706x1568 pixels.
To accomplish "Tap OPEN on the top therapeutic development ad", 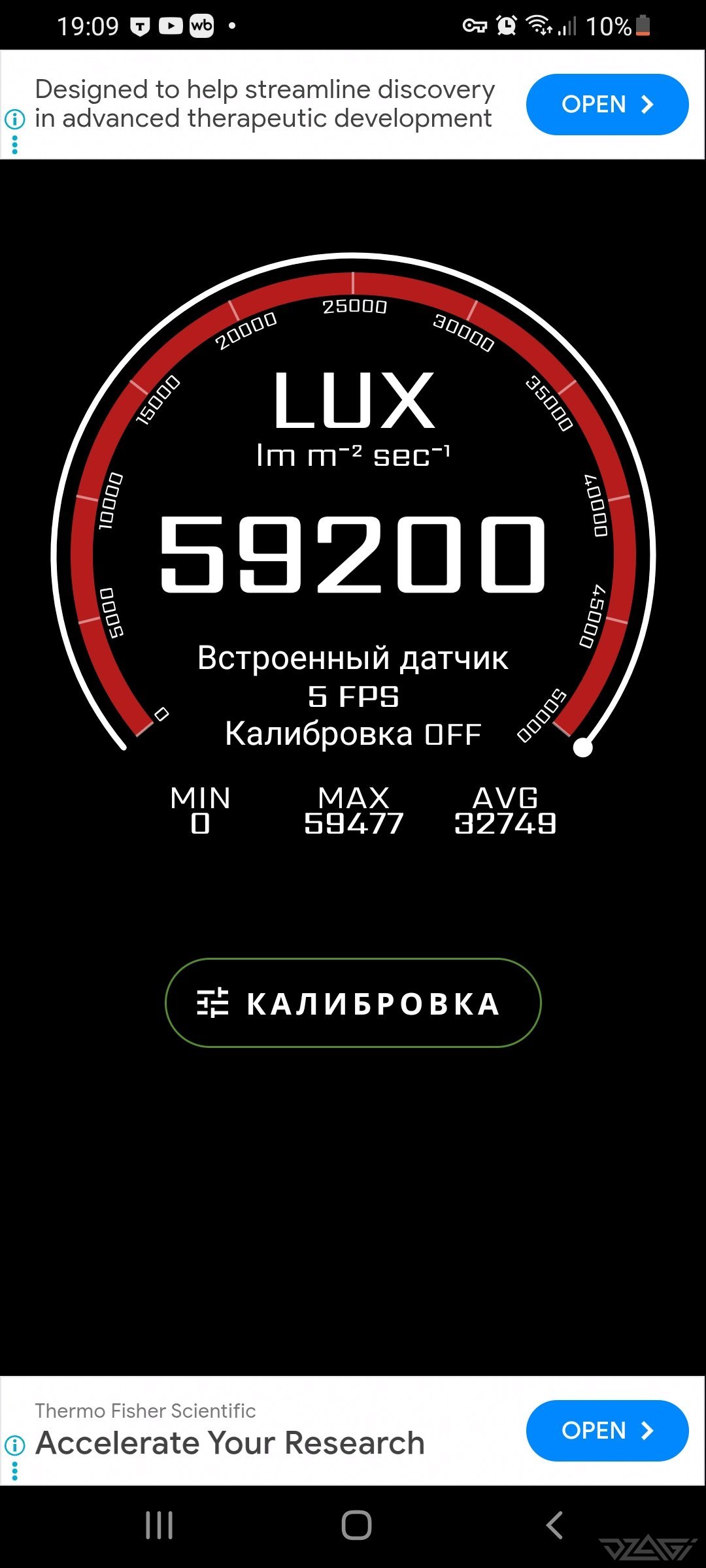I will 607,105.
